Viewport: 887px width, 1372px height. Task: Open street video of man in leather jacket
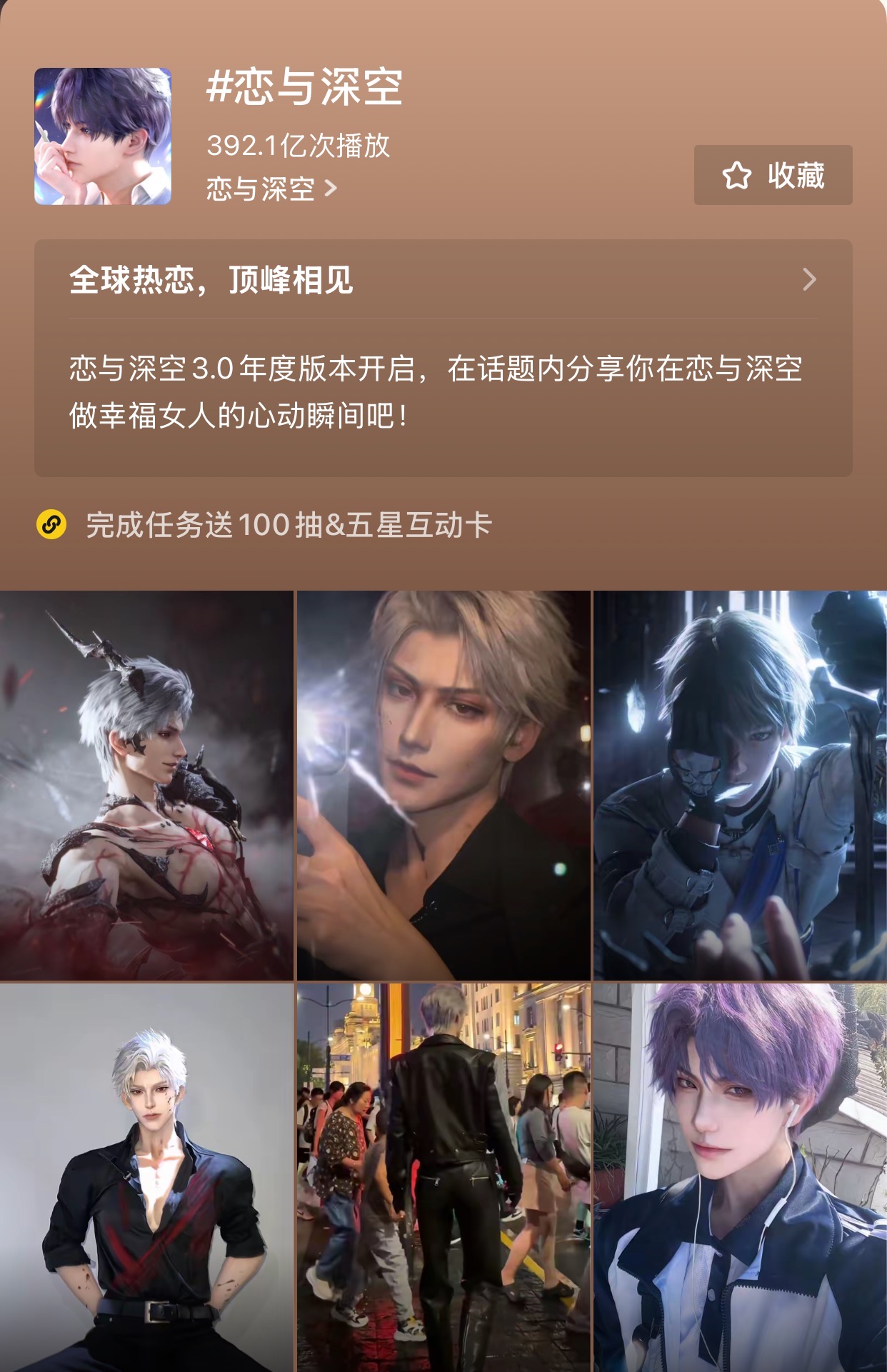[x=443, y=1177]
